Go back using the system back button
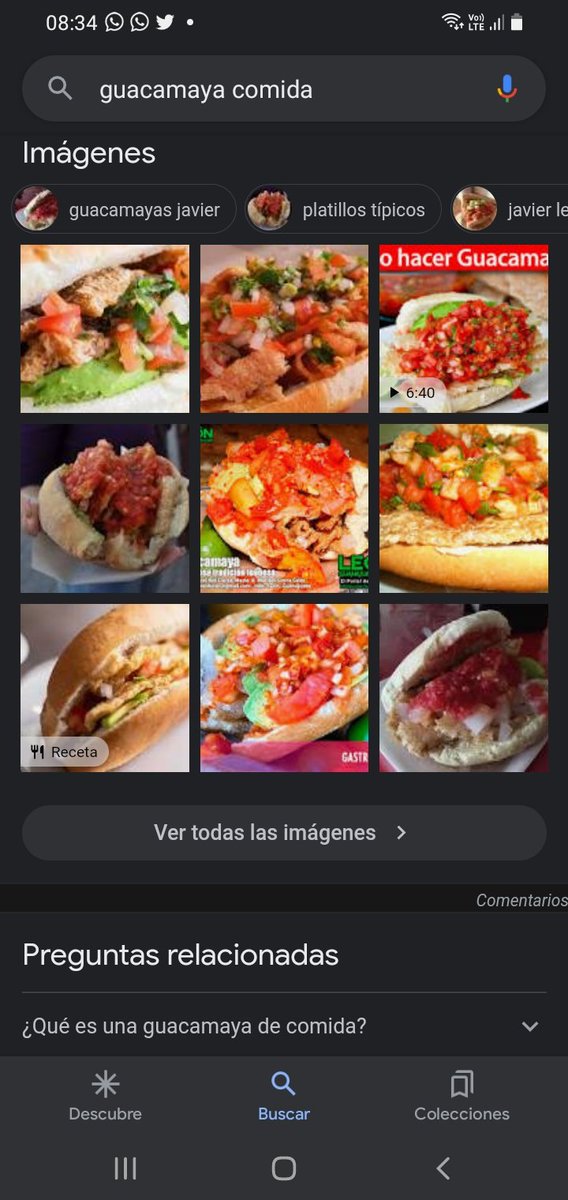 443,1168
